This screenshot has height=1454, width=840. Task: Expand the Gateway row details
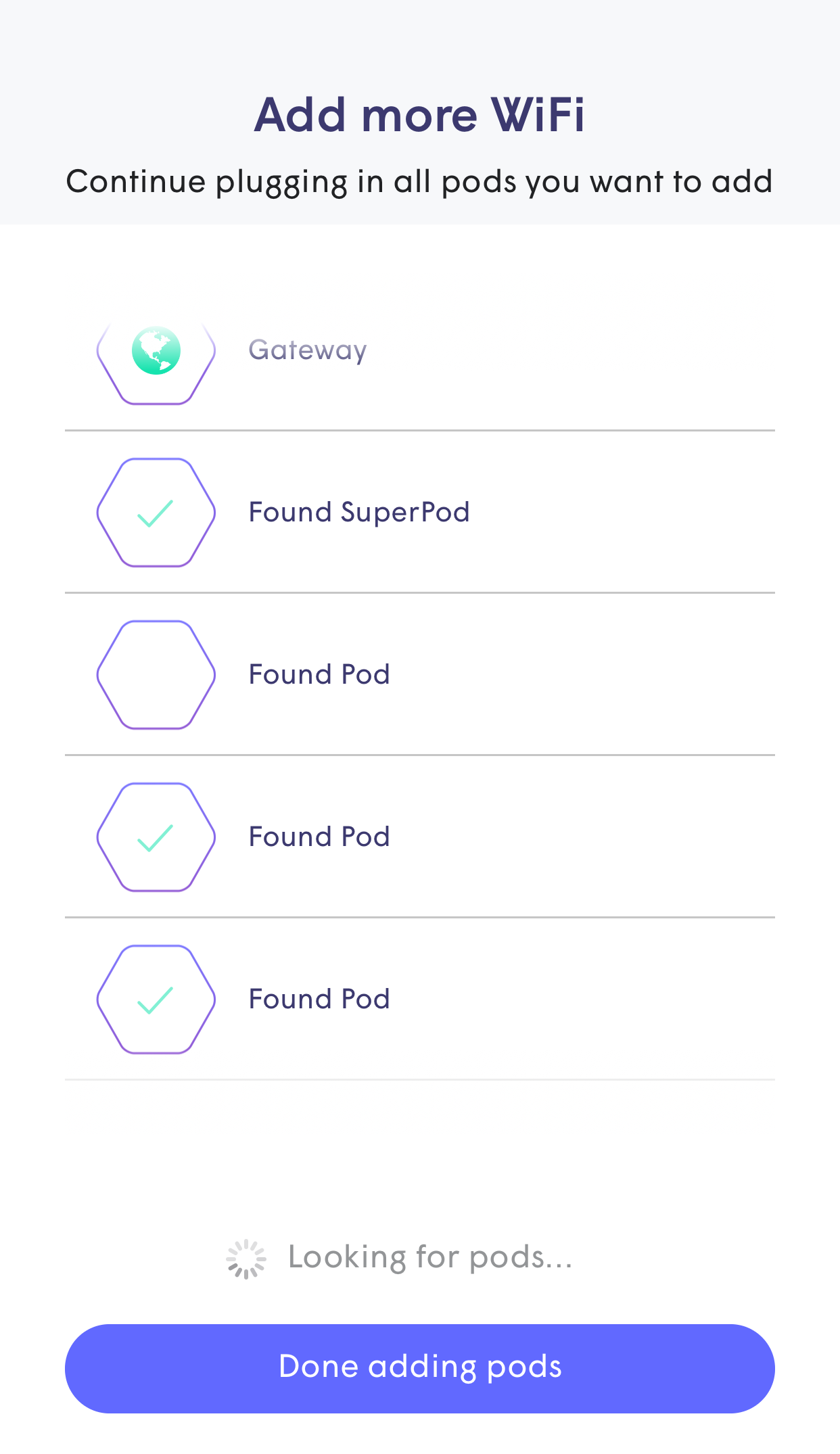pyautogui.click(x=419, y=349)
